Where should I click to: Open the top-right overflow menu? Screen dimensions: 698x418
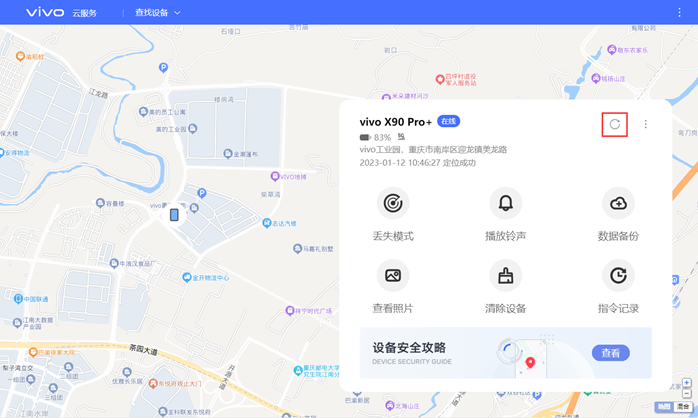coord(679,13)
